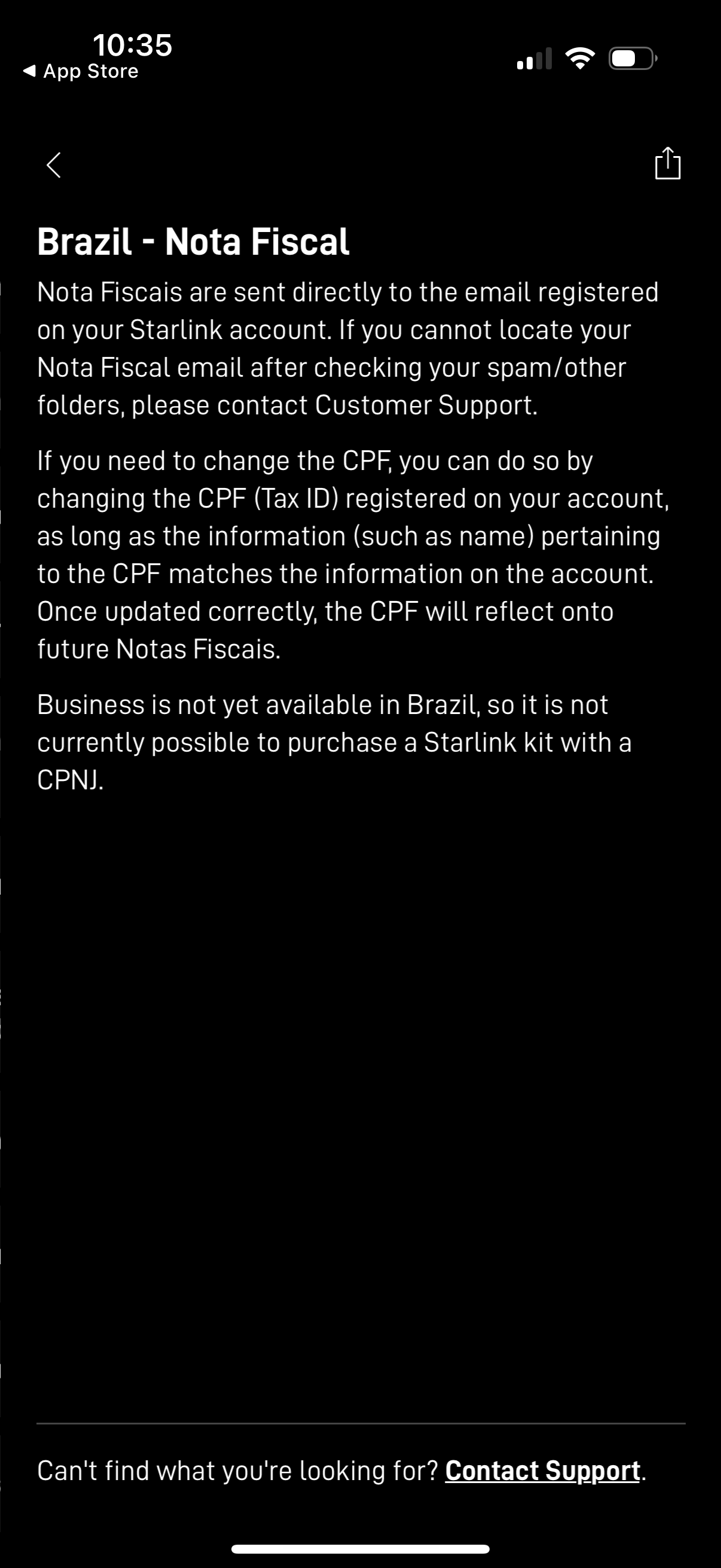This screenshot has width=721, height=1568.
Task: Return to App Store via status bar
Action: click(81, 71)
